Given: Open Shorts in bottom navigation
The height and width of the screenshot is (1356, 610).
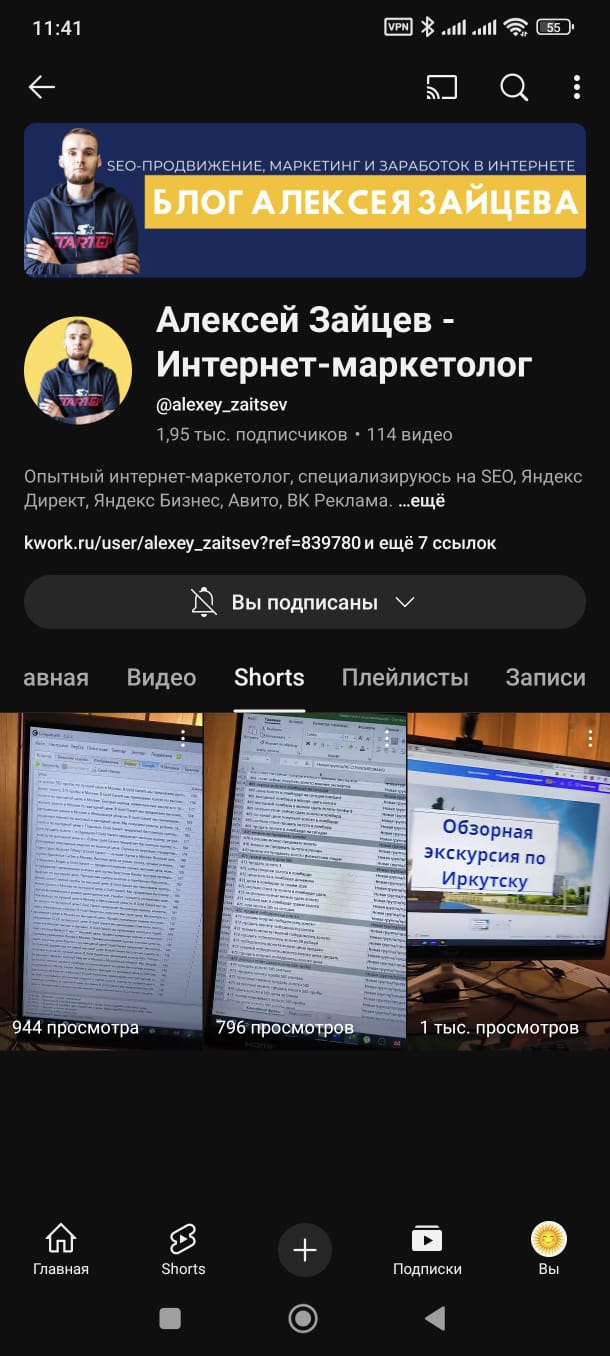Looking at the screenshot, I should tap(183, 1250).
